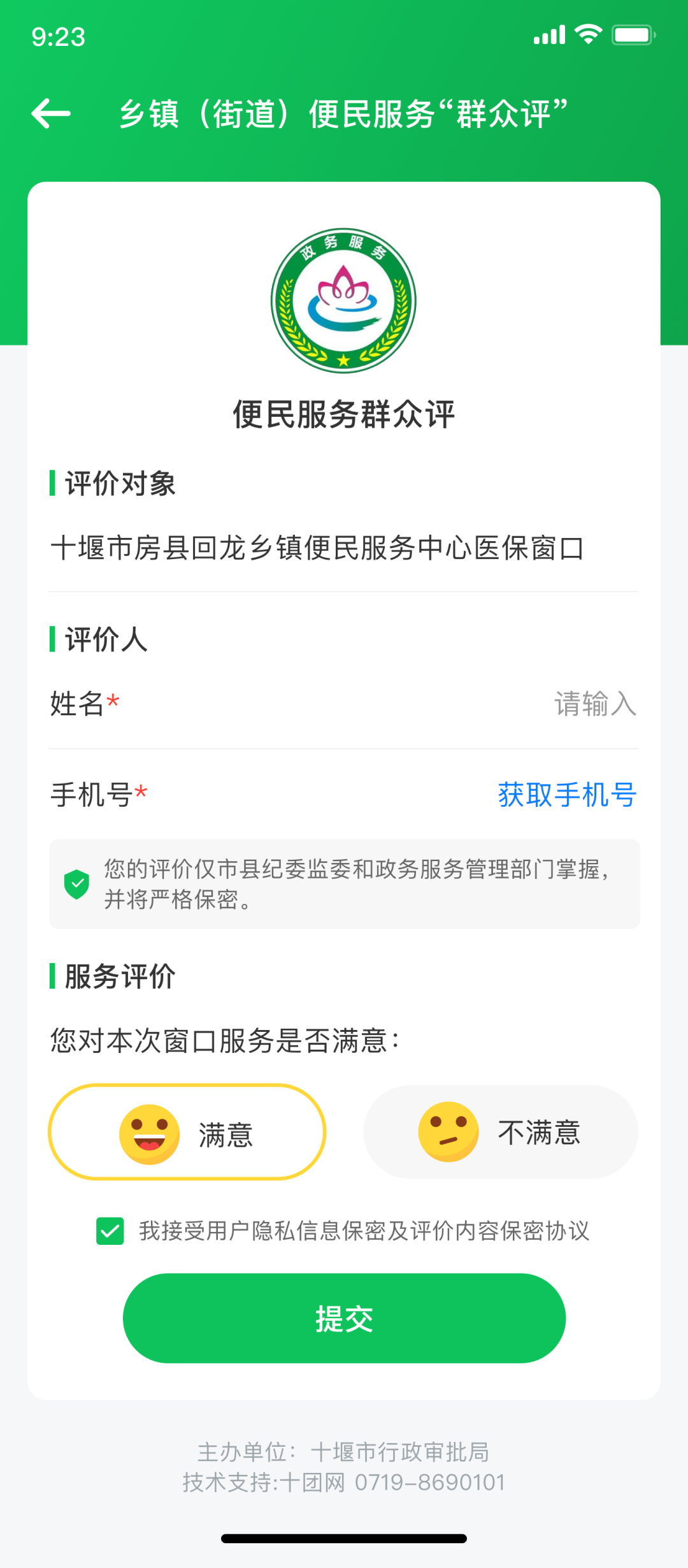
Task: Choose the 不满意 unsatisfied option
Action: [x=501, y=1132]
